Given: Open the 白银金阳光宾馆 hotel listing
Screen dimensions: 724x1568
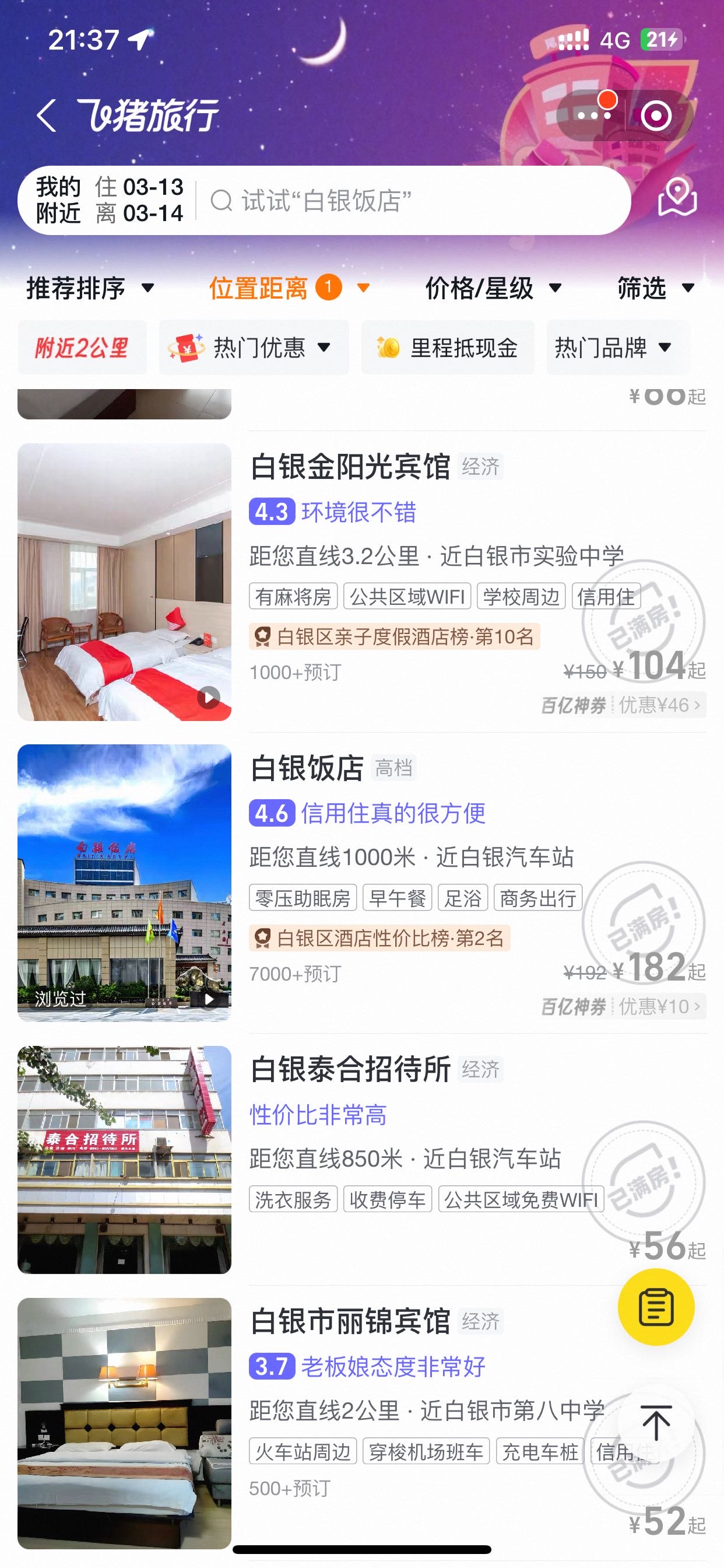Looking at the screenshot, I should click(361, 582).
